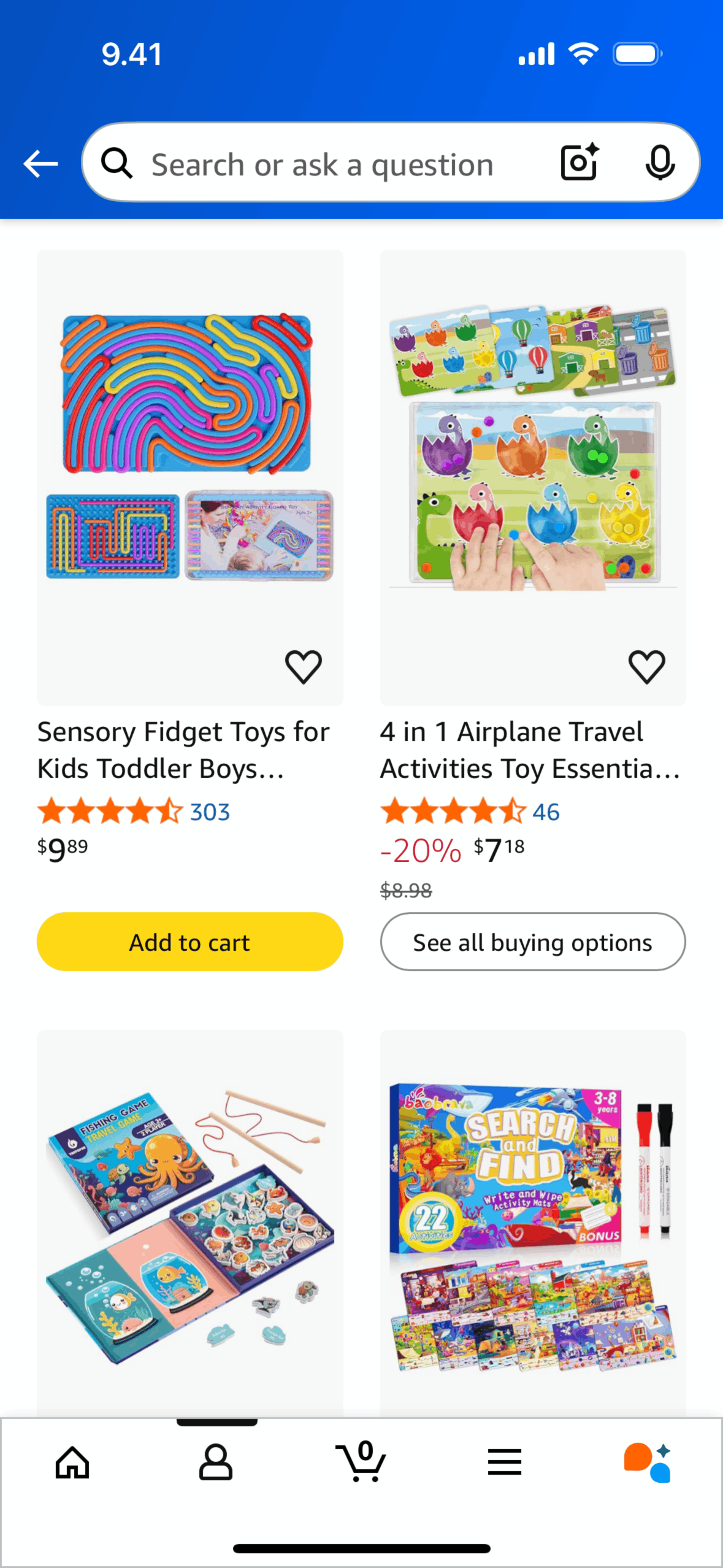Open the hamburger menu tab
Screen dimensions: 723x1568
click(504, 1462)
